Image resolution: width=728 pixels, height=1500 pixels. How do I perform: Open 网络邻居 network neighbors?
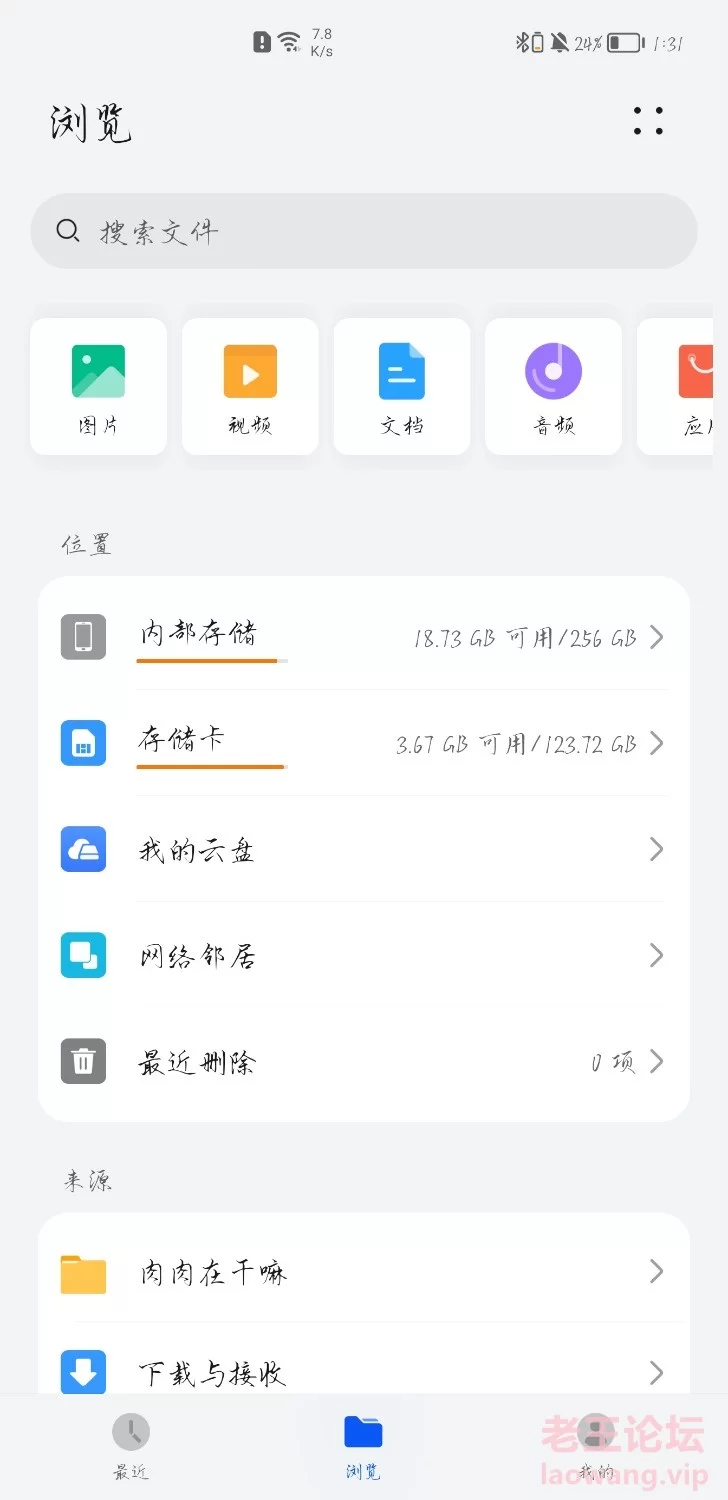click(x=364, y=955)
